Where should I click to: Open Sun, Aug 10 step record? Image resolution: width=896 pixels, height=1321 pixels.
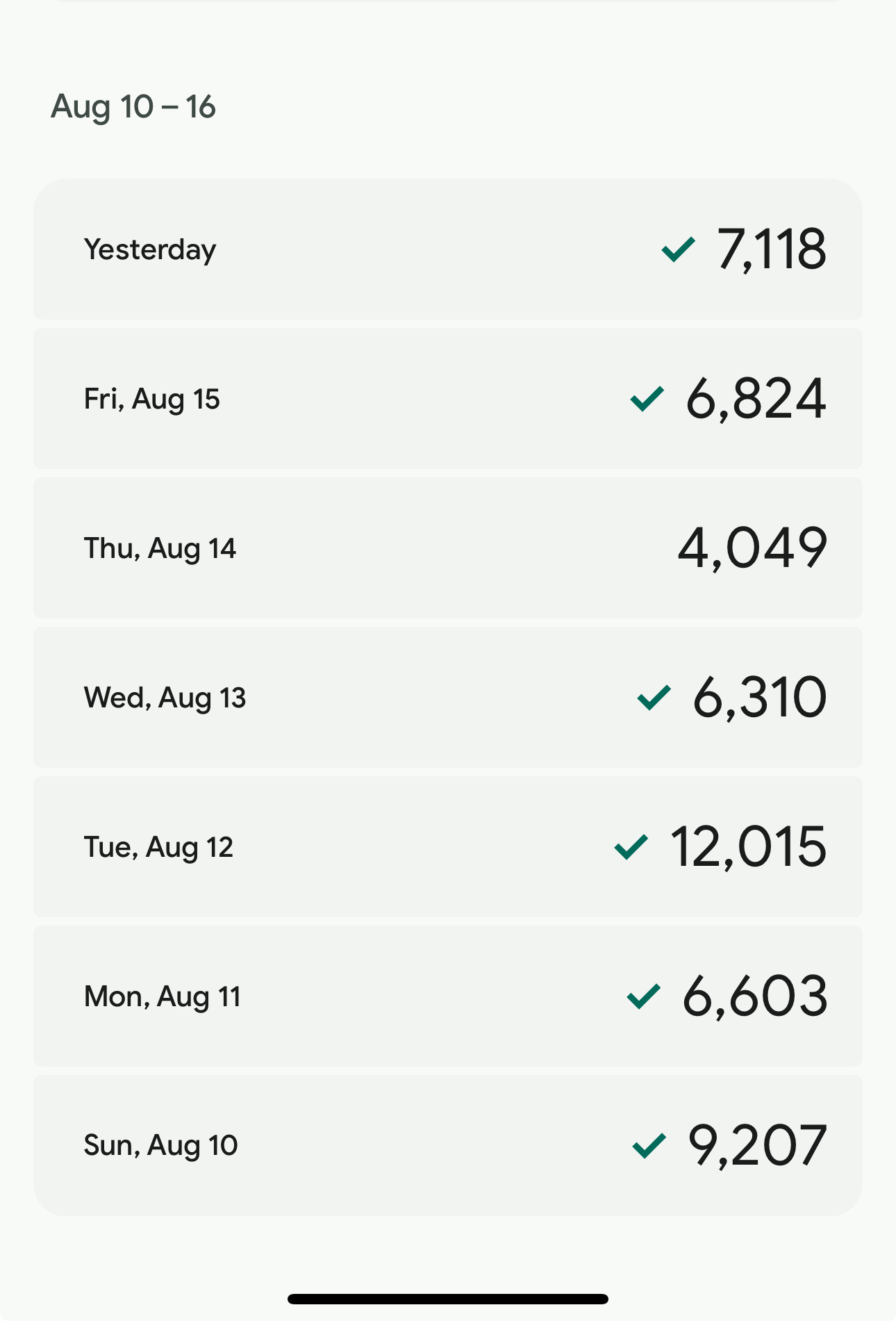coord(447,1145)
